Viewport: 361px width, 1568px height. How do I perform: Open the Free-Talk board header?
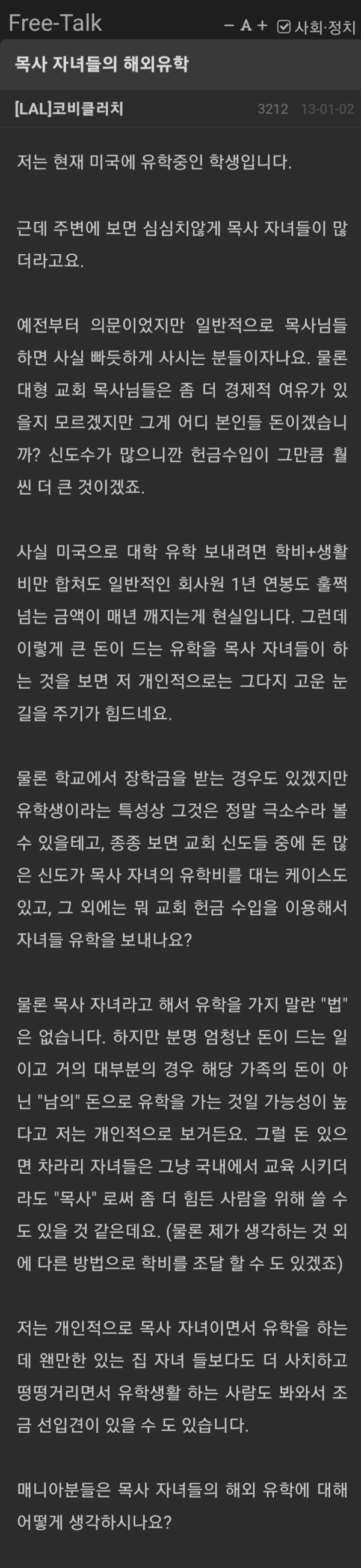point(55,23)
